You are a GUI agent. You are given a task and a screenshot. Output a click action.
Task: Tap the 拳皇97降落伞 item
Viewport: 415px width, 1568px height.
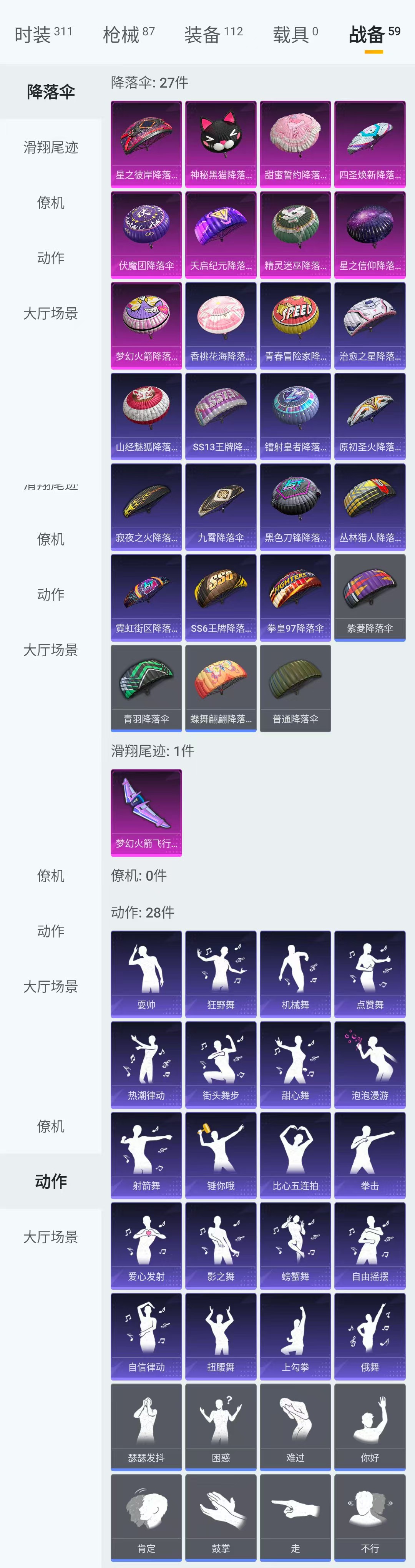pos(295,597)
